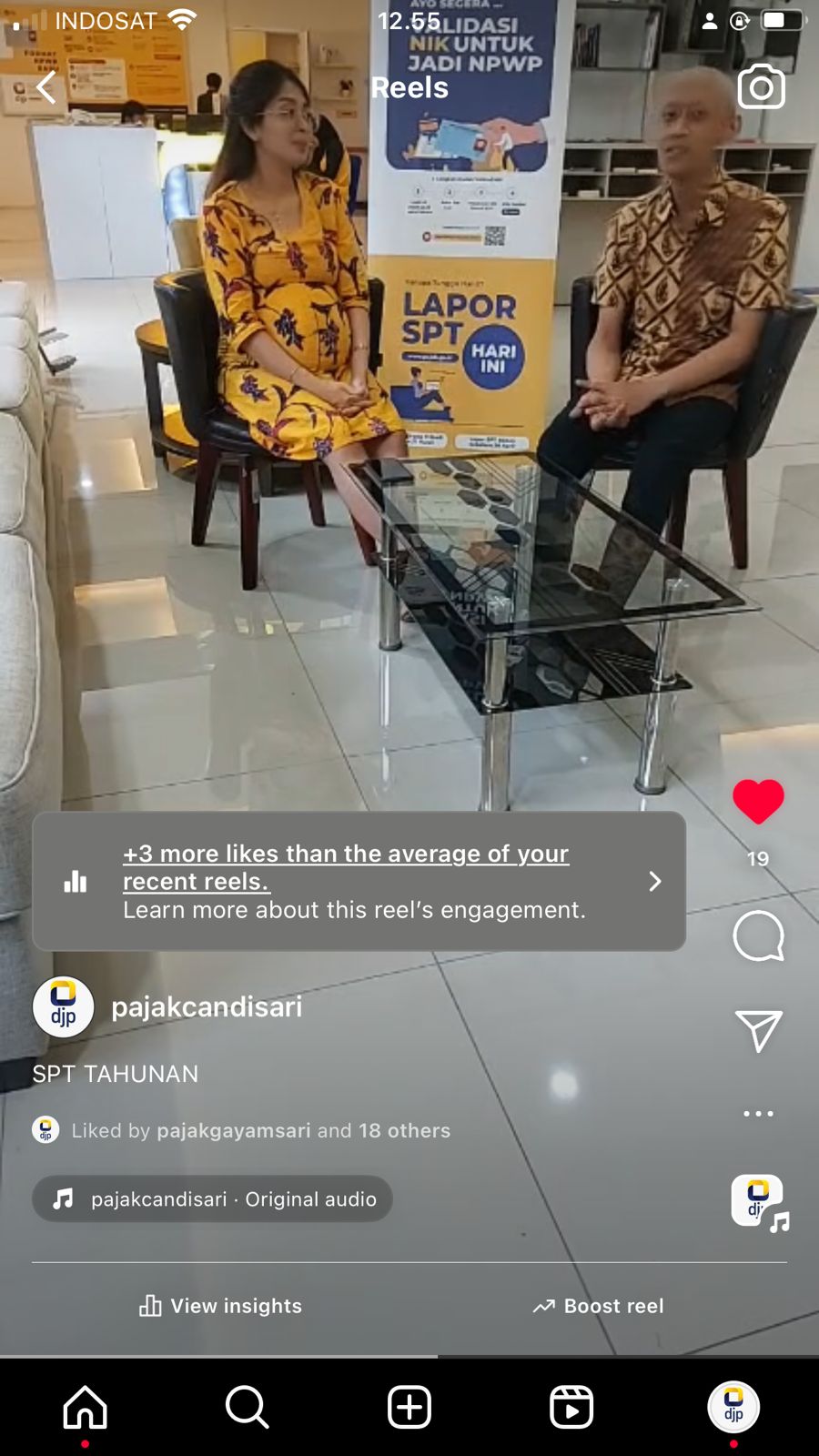Unlike this reel with the heart icon
This screenshot has width=819, height=1456.
click(x=758, y=802)
